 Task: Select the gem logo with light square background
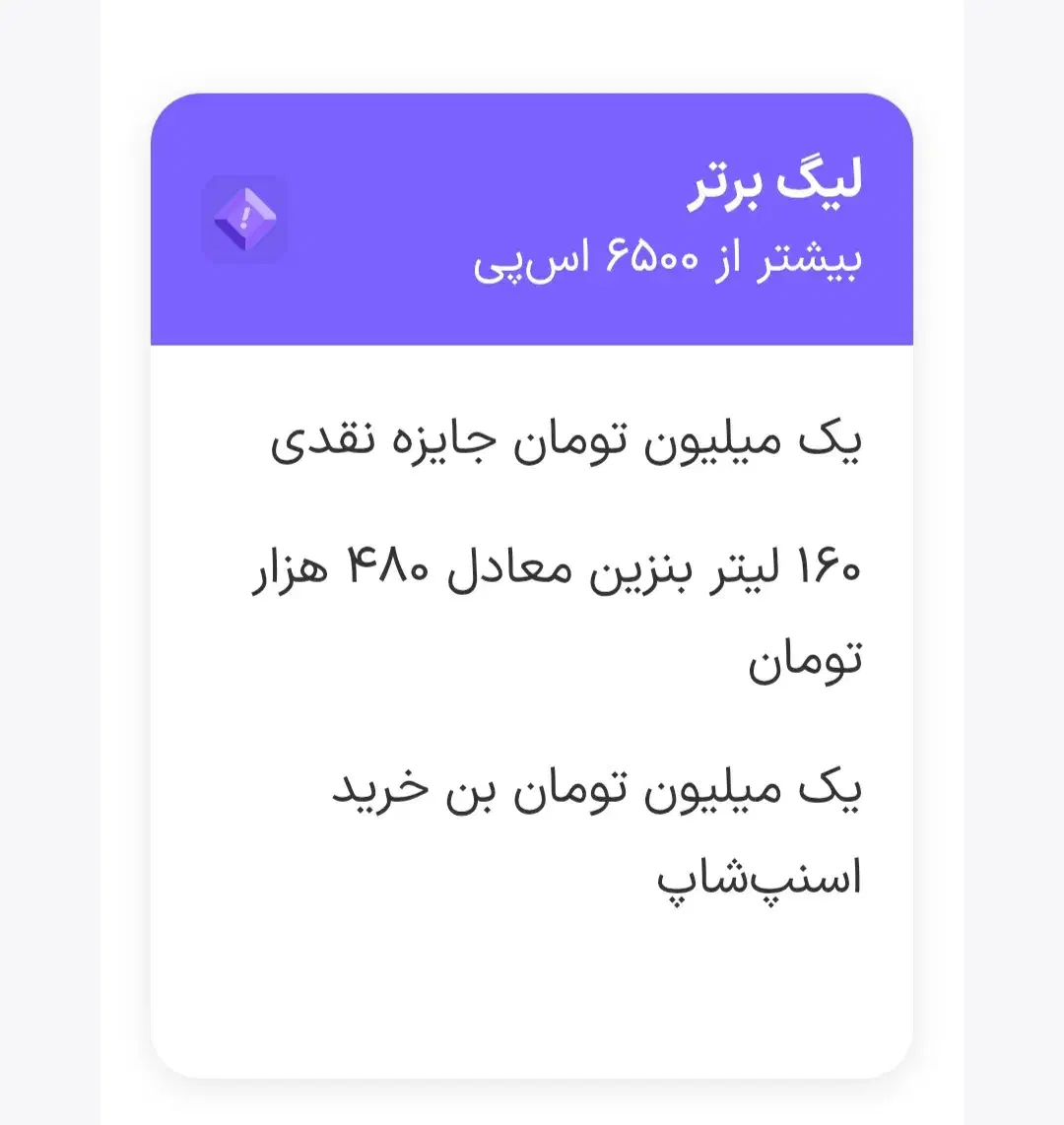(243, 219)
